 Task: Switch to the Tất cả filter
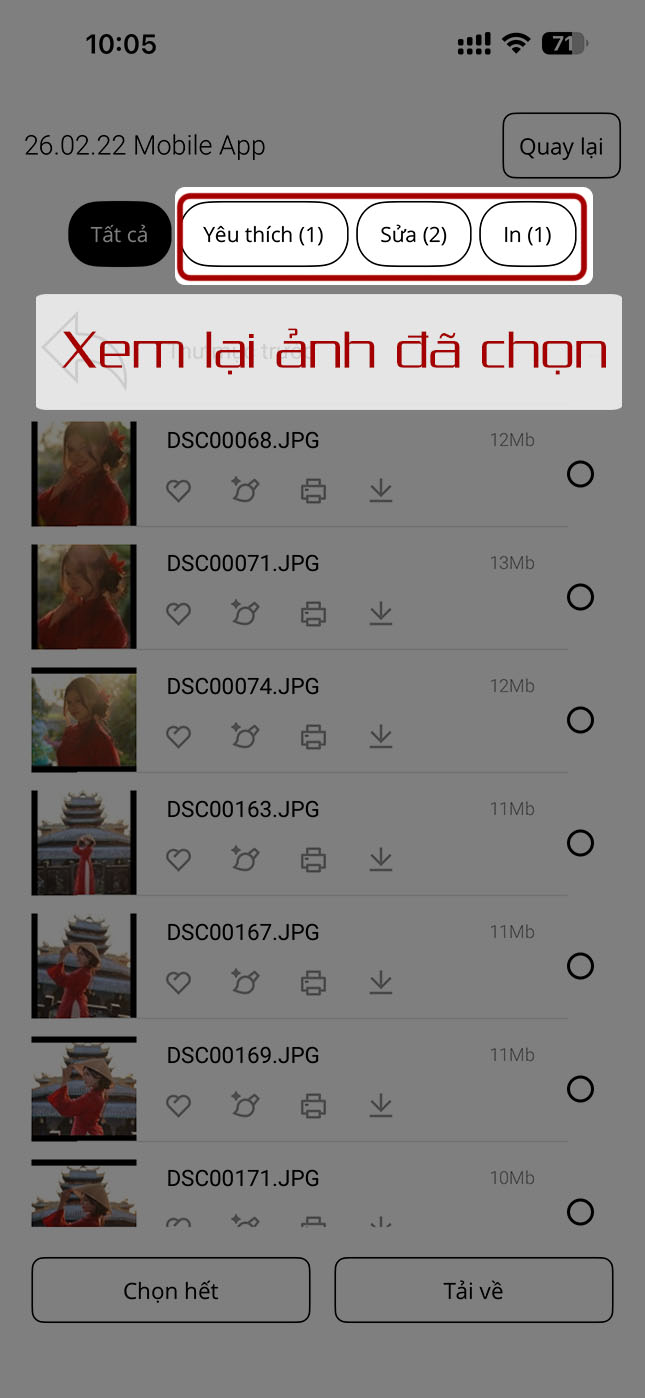119,235
